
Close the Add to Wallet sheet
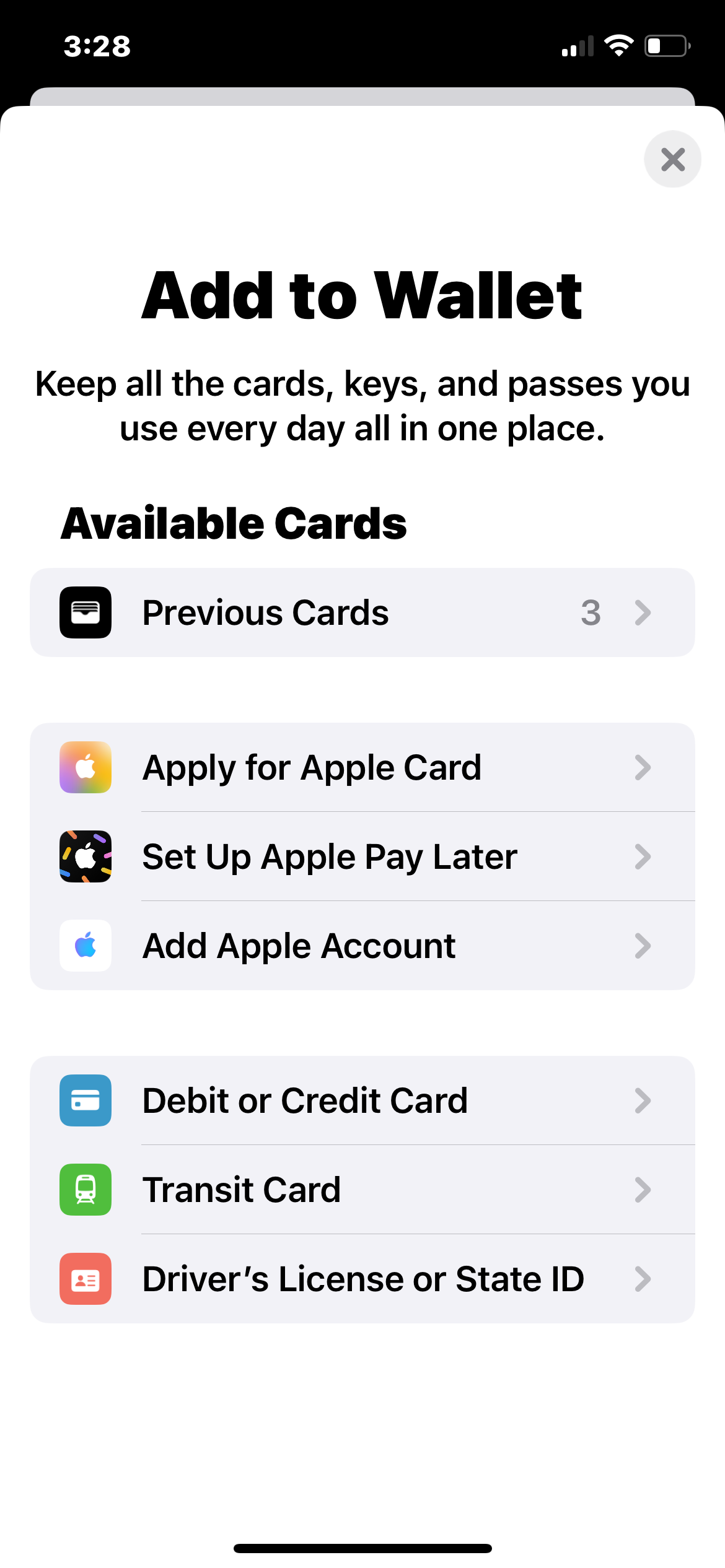pos(672,159)
